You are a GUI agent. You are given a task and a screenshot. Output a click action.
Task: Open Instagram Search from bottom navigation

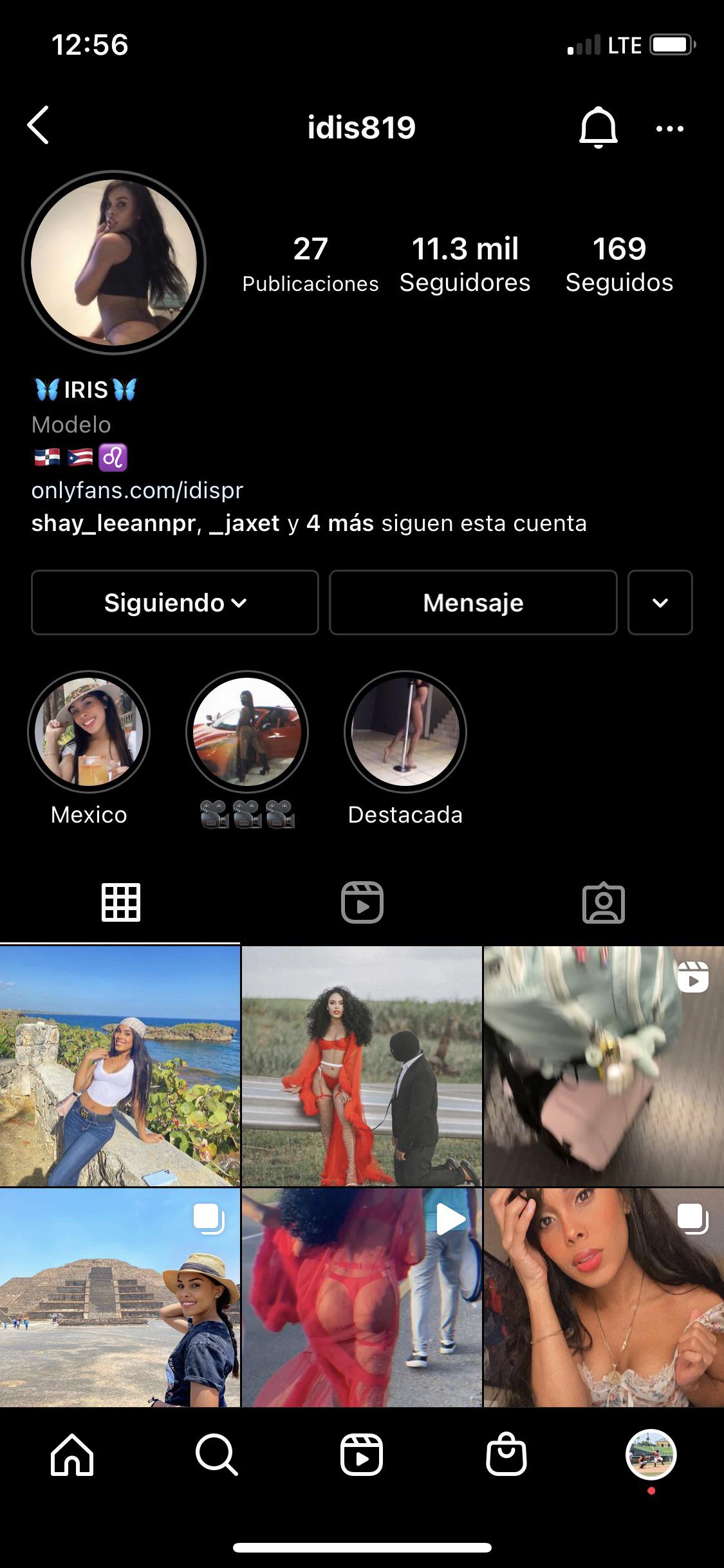point(217,1455)
